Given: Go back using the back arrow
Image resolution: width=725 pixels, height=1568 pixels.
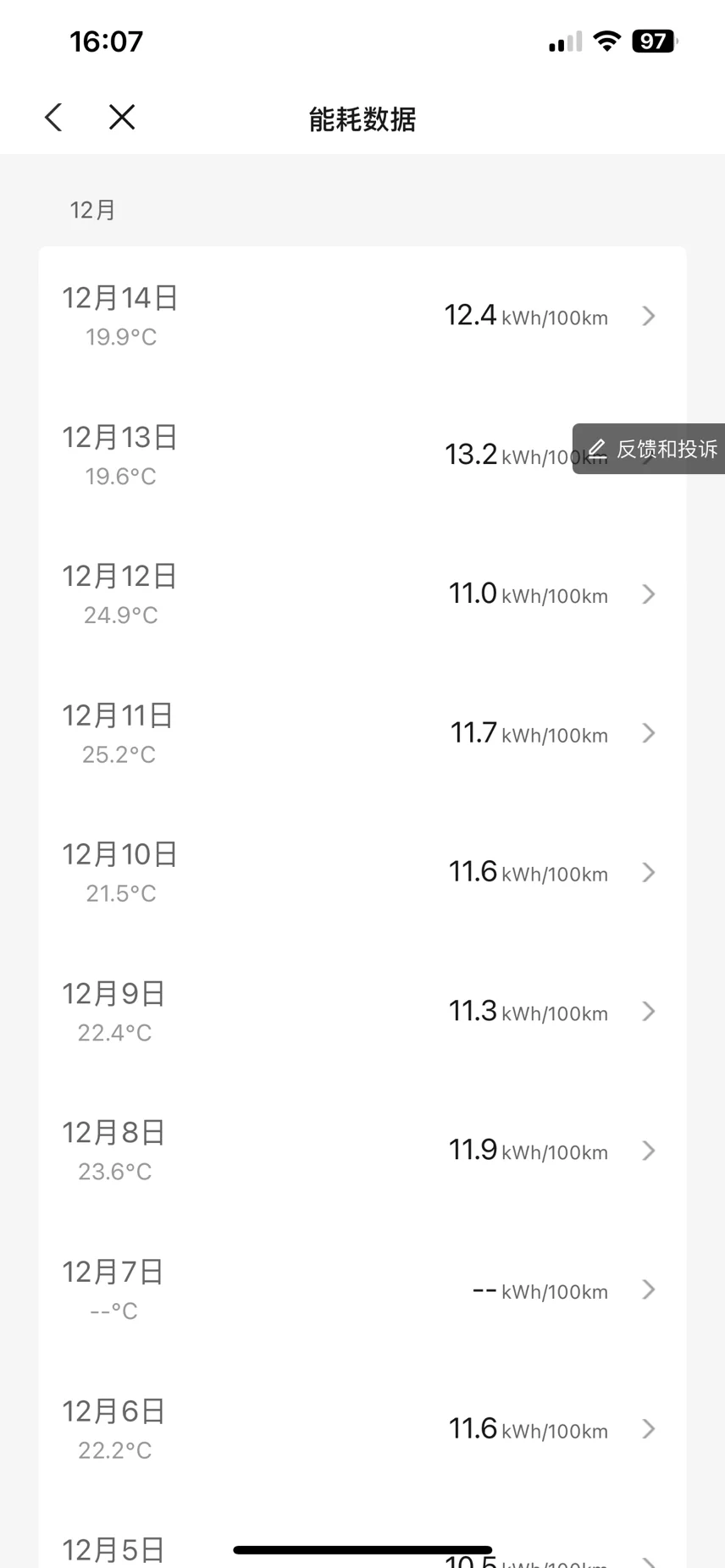Looking at the screenshot, I should click(x=54, y=118).
